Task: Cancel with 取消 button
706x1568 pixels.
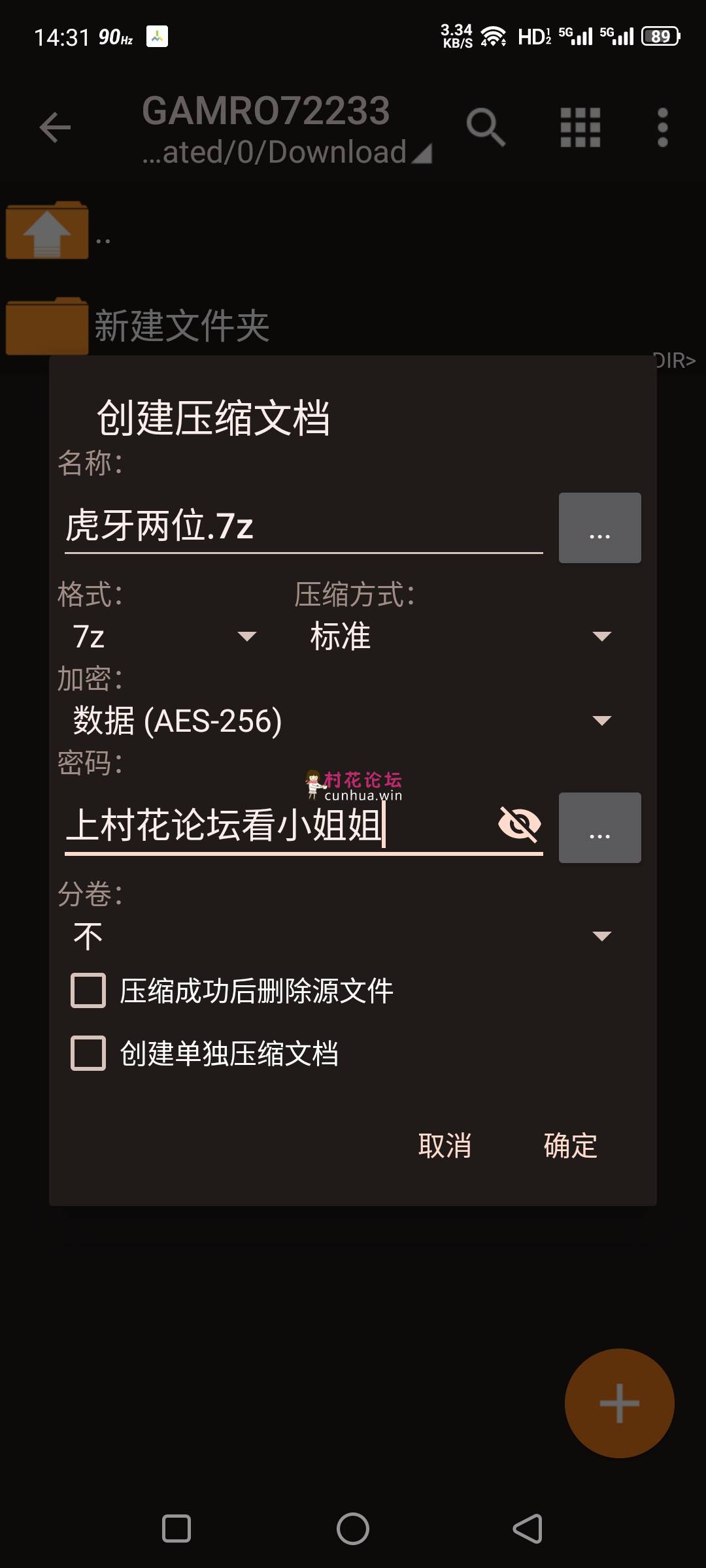Action: click(x=445, y=1145)
